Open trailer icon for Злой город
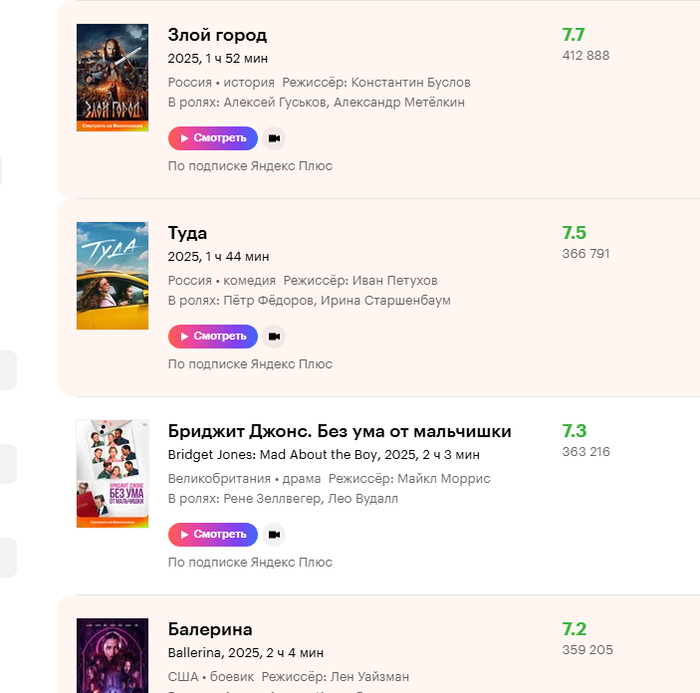This screenshot has height=693, width=700. pos(274,138)
